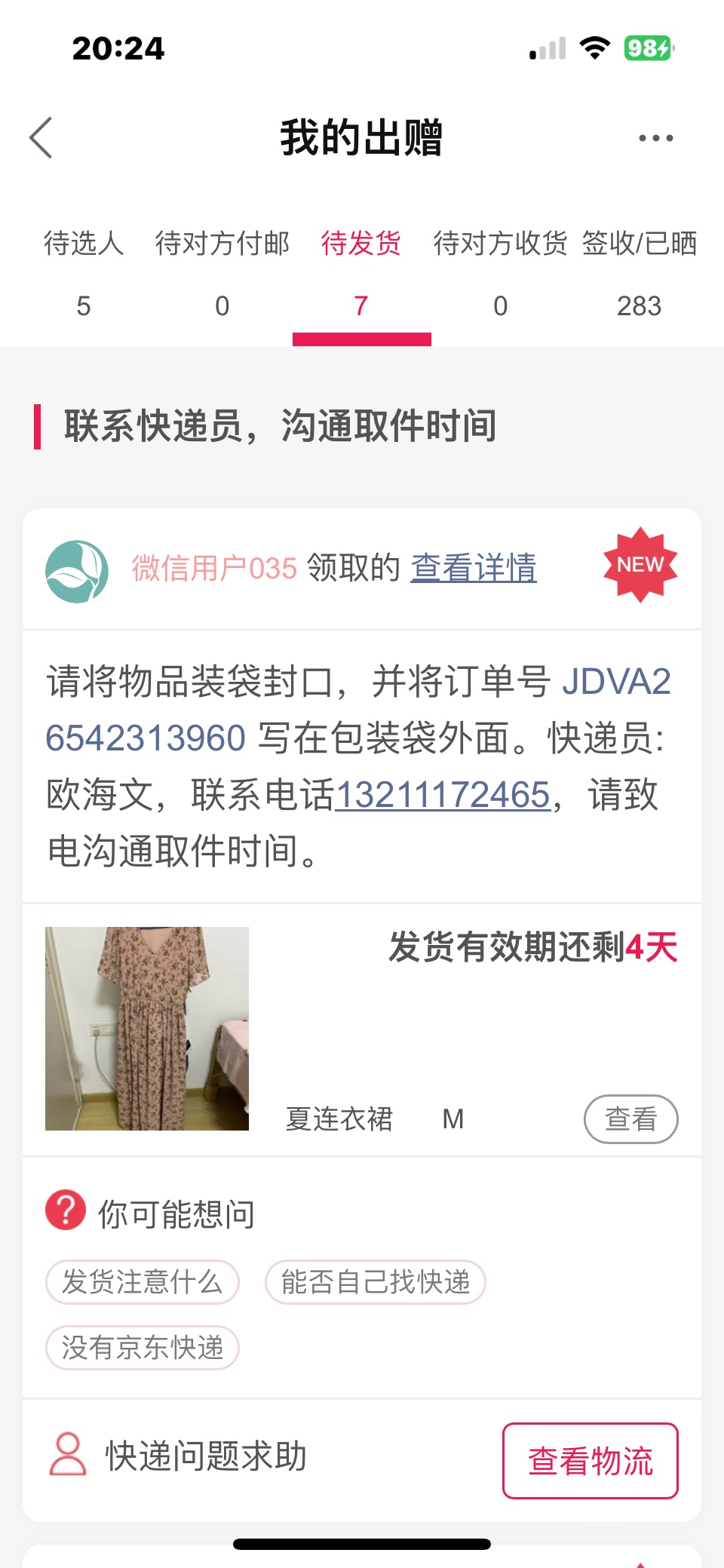Switch to the 待对方付邮 tab
The height and width of the screenshot is (1568, 724).
pos(222,275)
